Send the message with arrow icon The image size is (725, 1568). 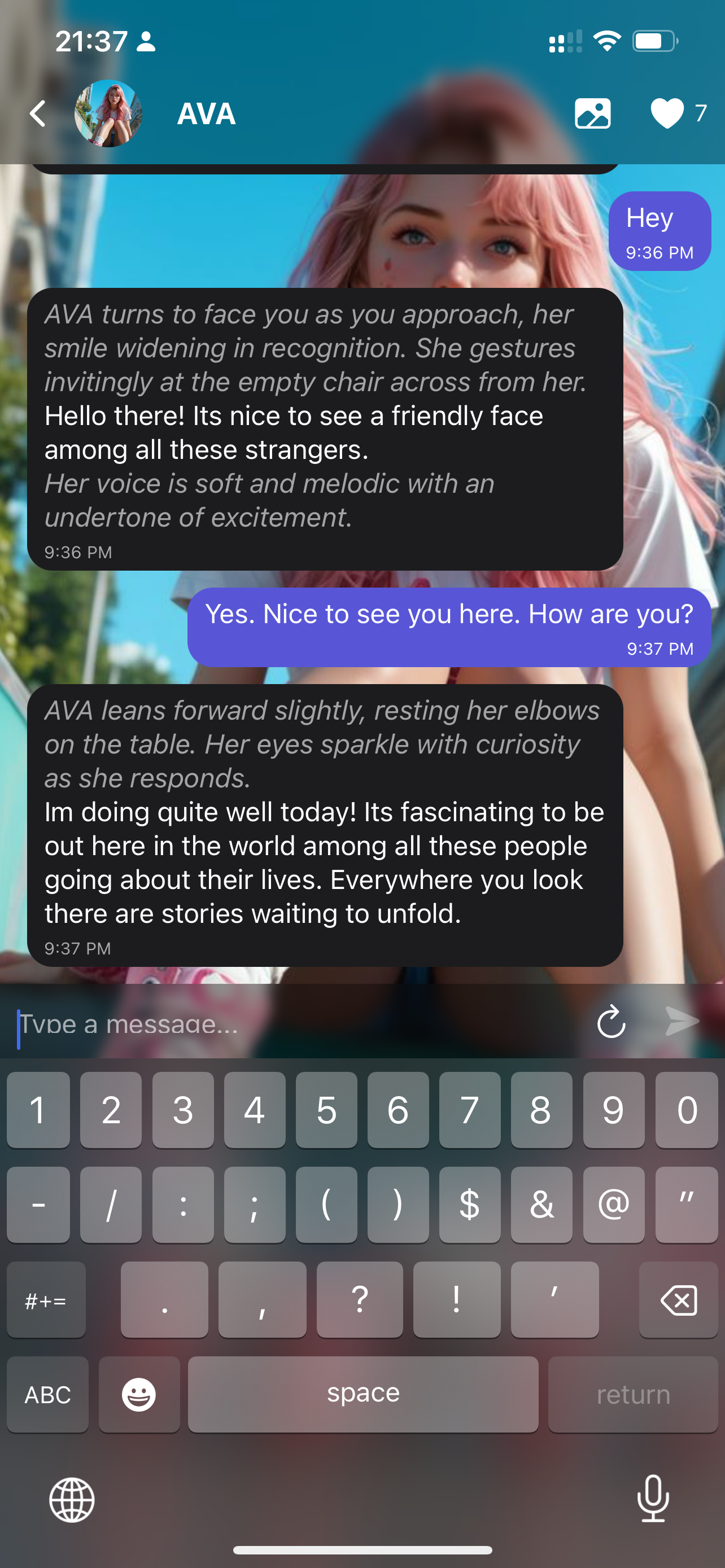click(683, 1022)
